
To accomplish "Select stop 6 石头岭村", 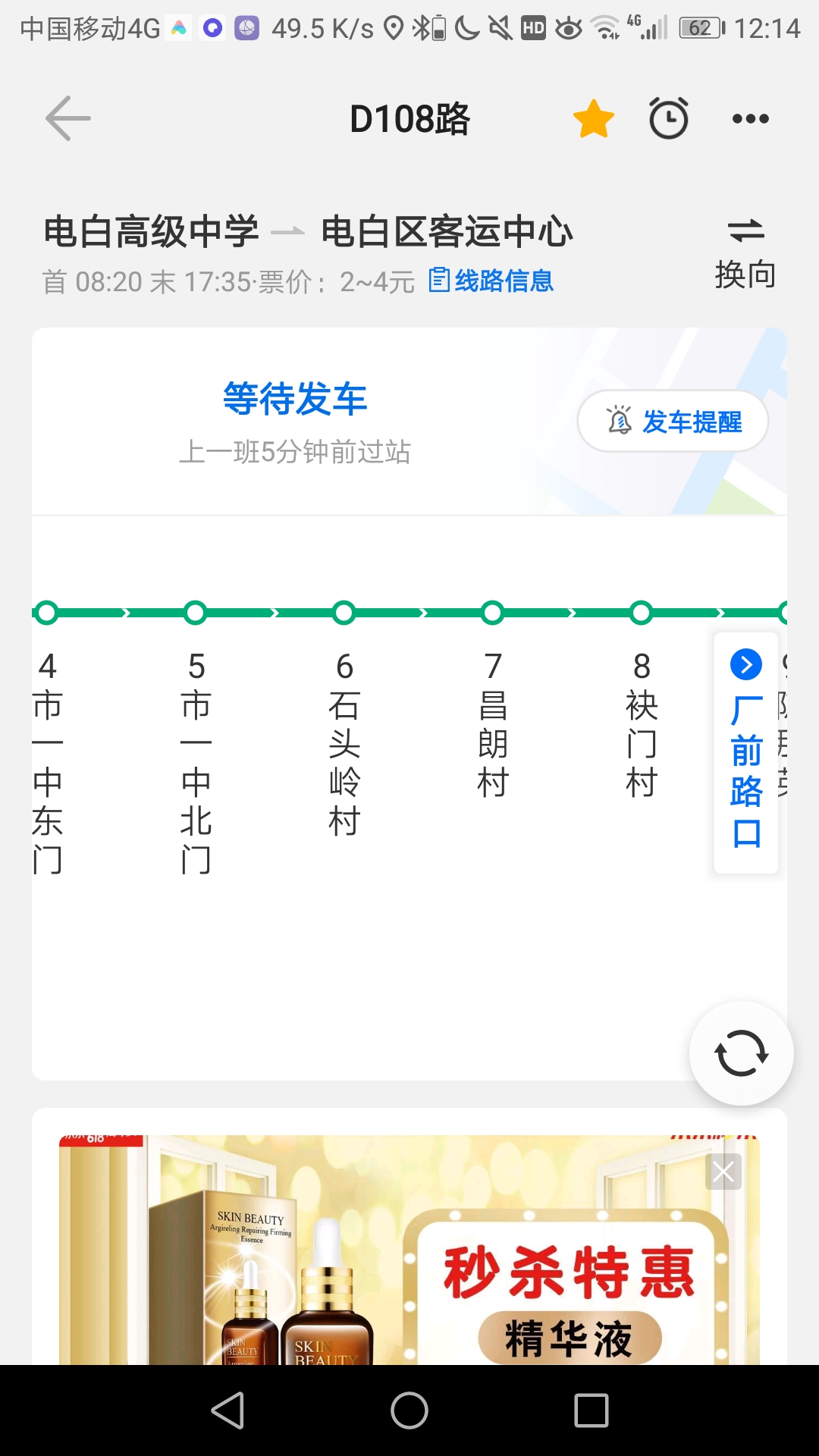I will coord(344,743).
